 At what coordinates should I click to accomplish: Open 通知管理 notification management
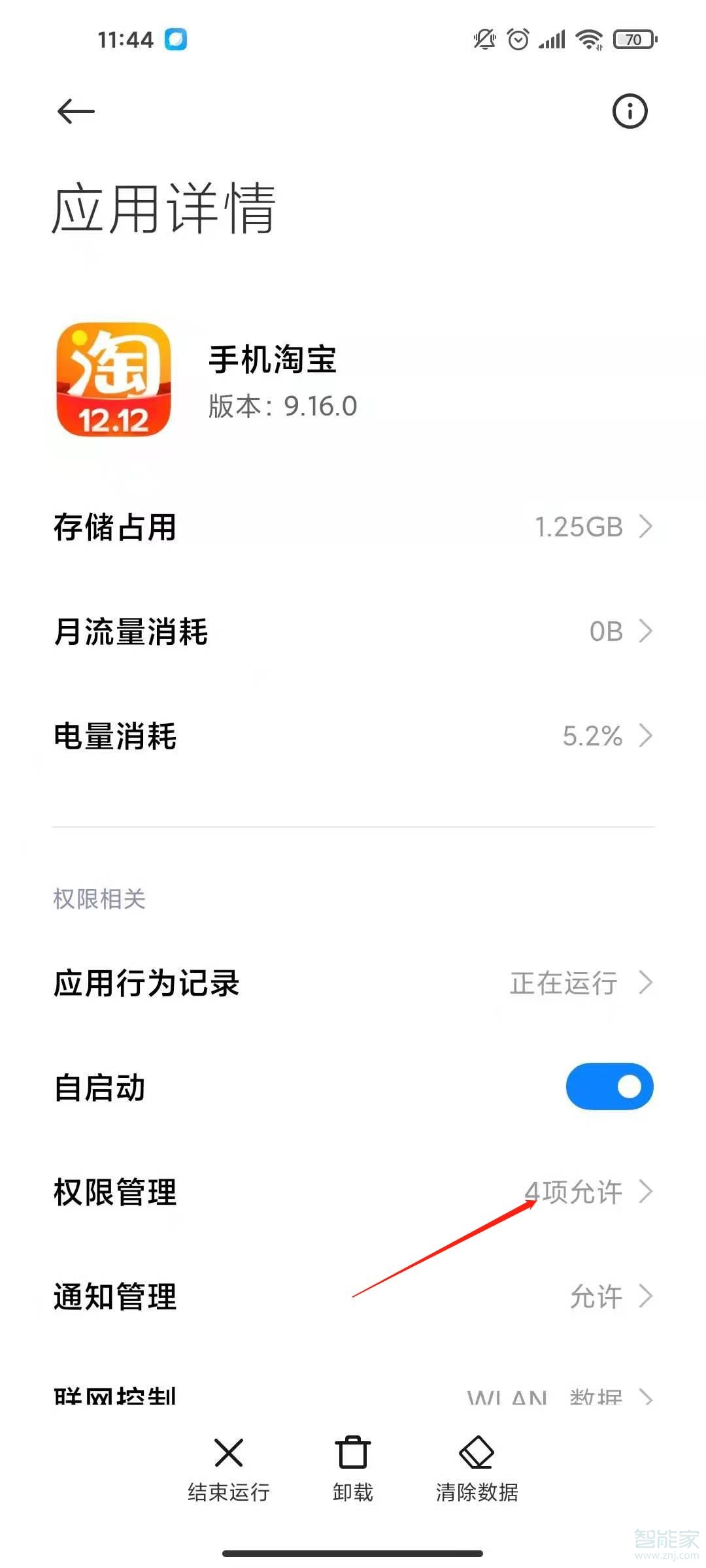[353, 1298]
